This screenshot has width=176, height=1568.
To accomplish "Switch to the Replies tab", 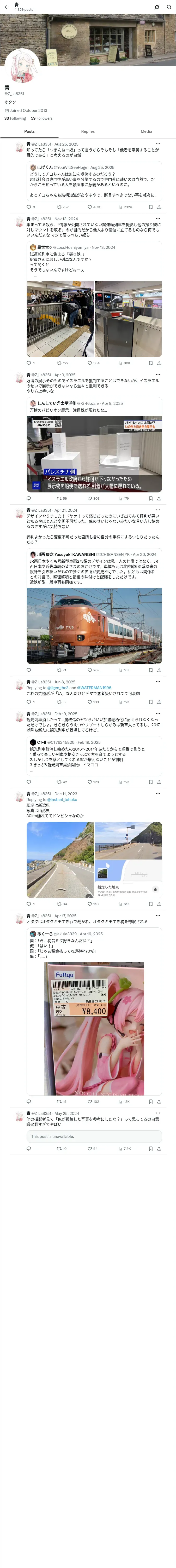I will coord(88,131).
